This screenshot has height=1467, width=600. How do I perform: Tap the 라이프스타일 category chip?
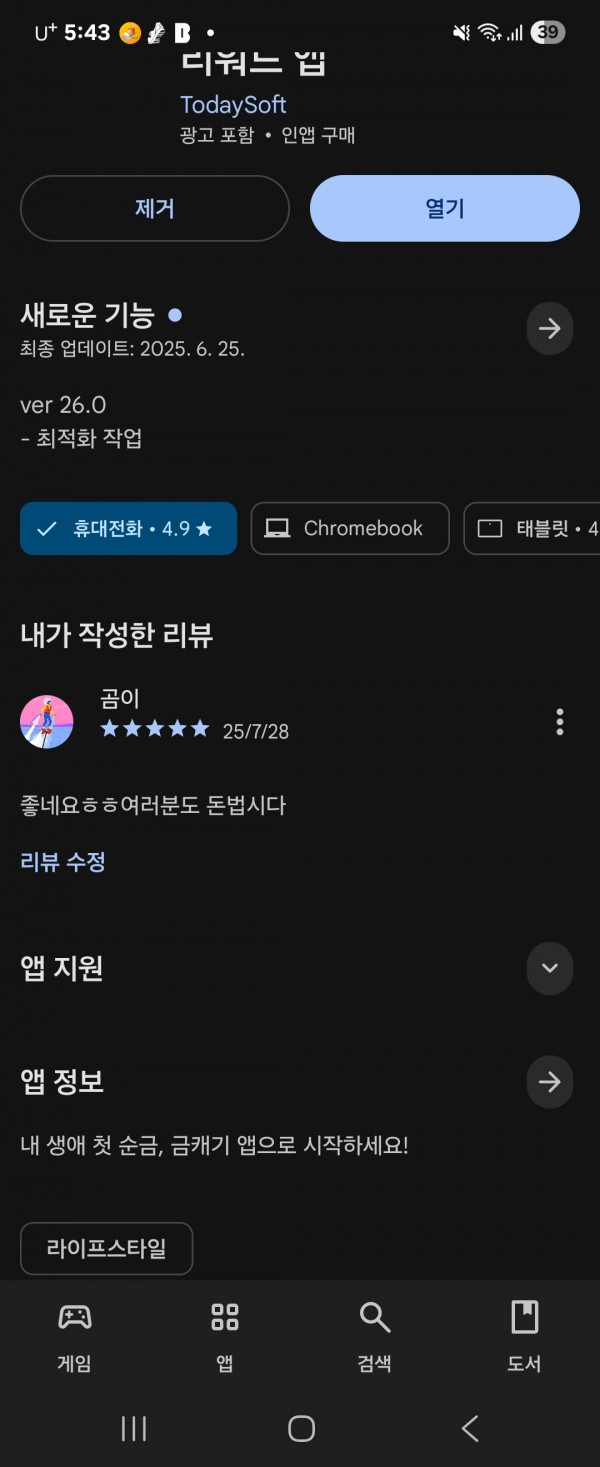(x=106, y=1248)
